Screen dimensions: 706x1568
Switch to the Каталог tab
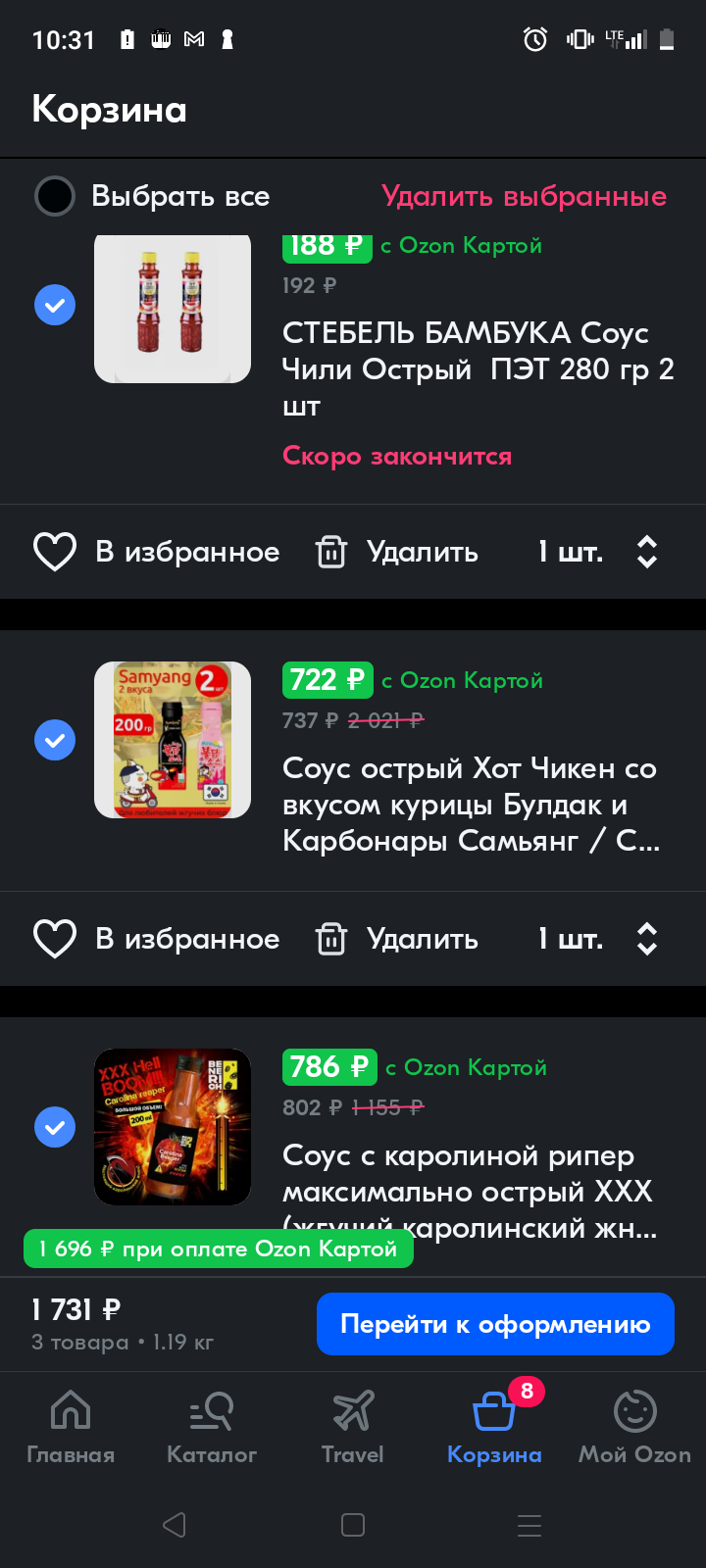click(212, 1427)
